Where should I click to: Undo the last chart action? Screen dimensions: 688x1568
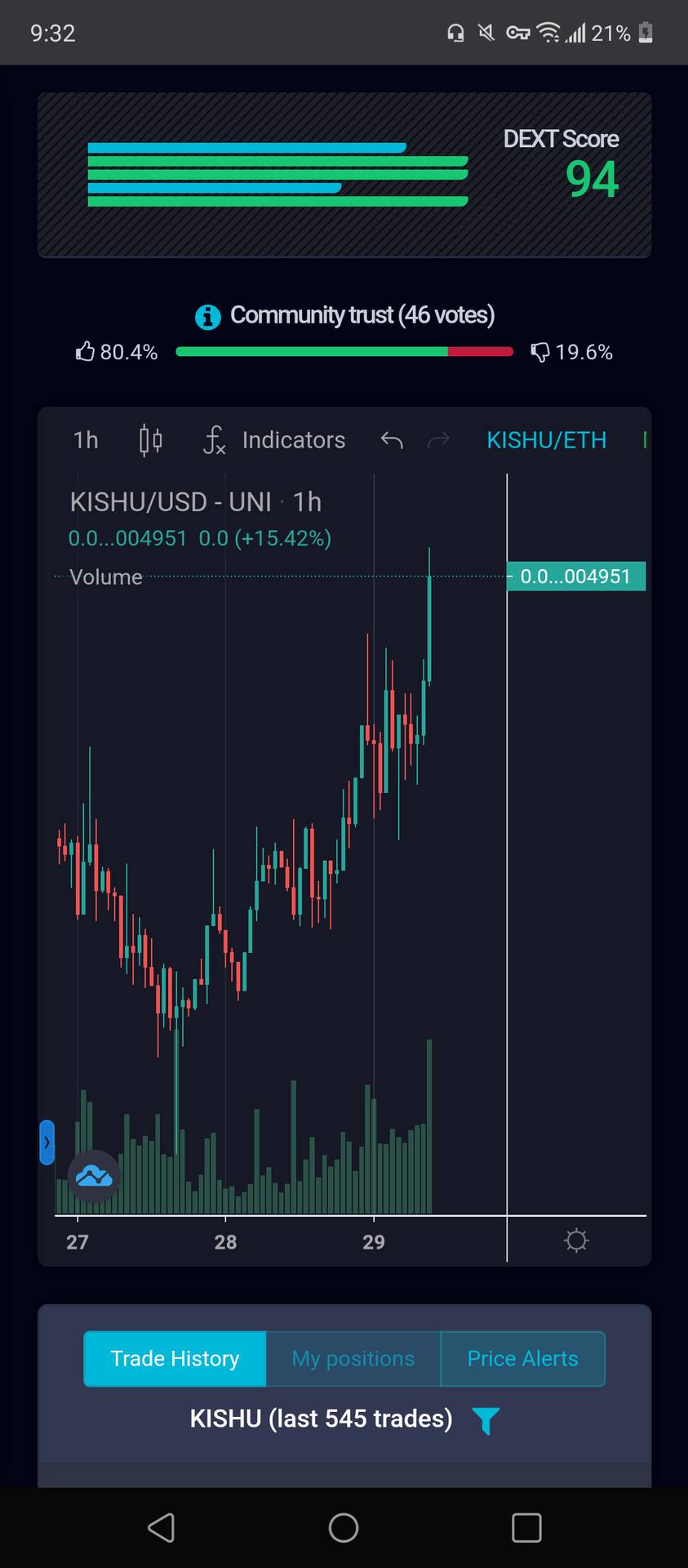[x=392, y=439]
